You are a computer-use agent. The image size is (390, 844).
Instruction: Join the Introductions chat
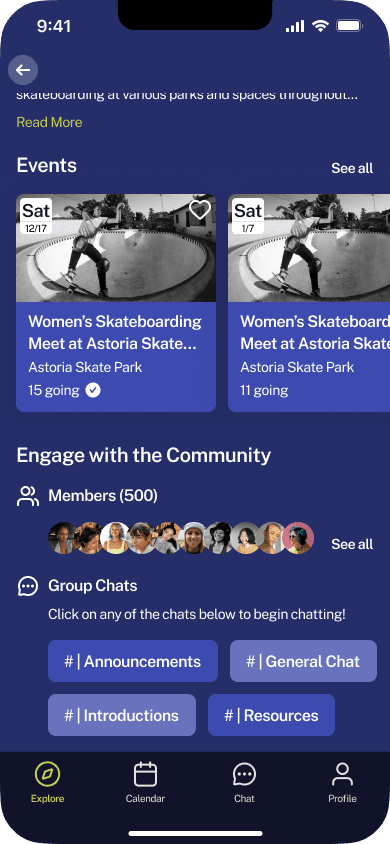coord(122,715)
